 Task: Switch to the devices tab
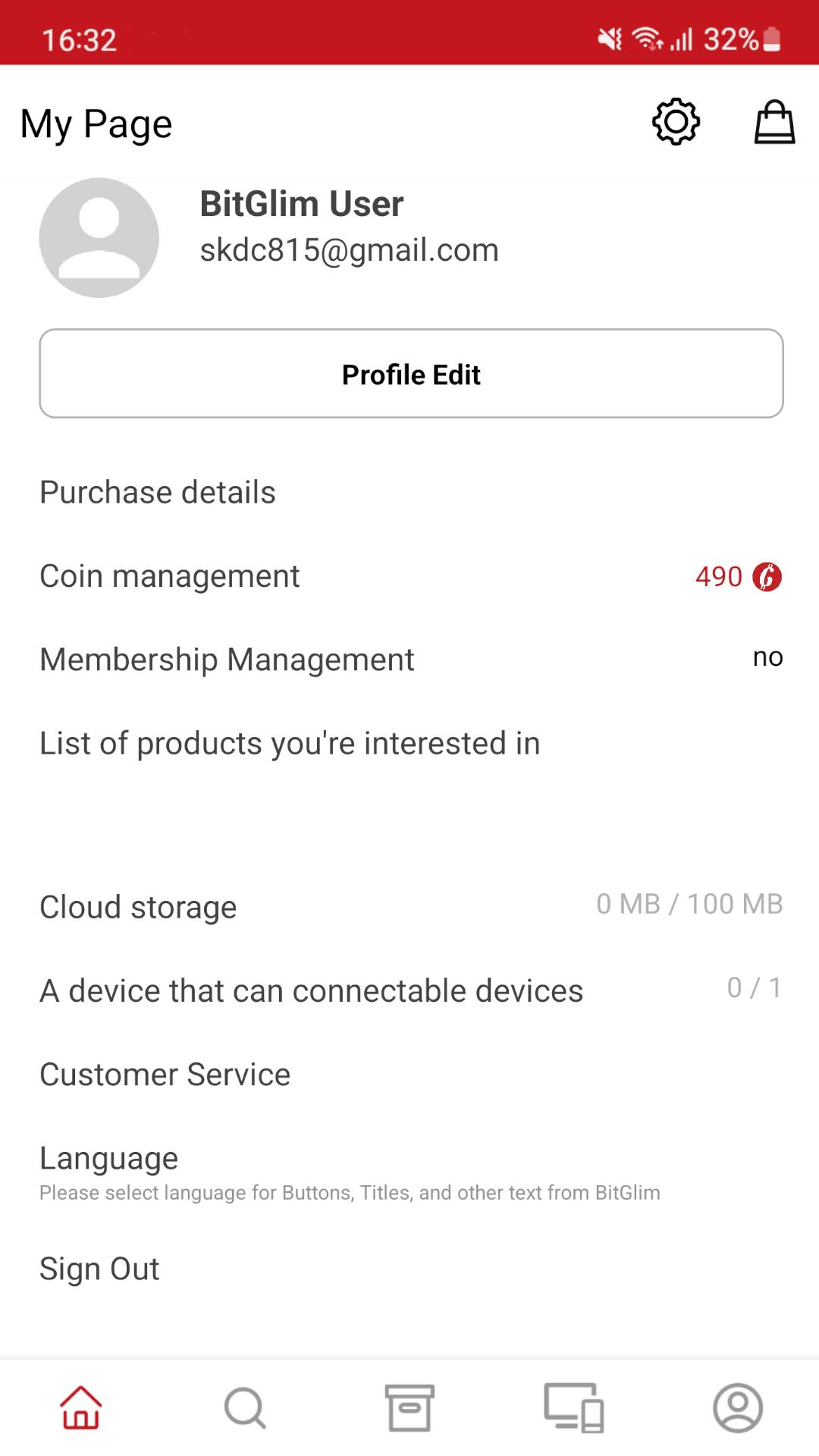[x=574, y=1407]
